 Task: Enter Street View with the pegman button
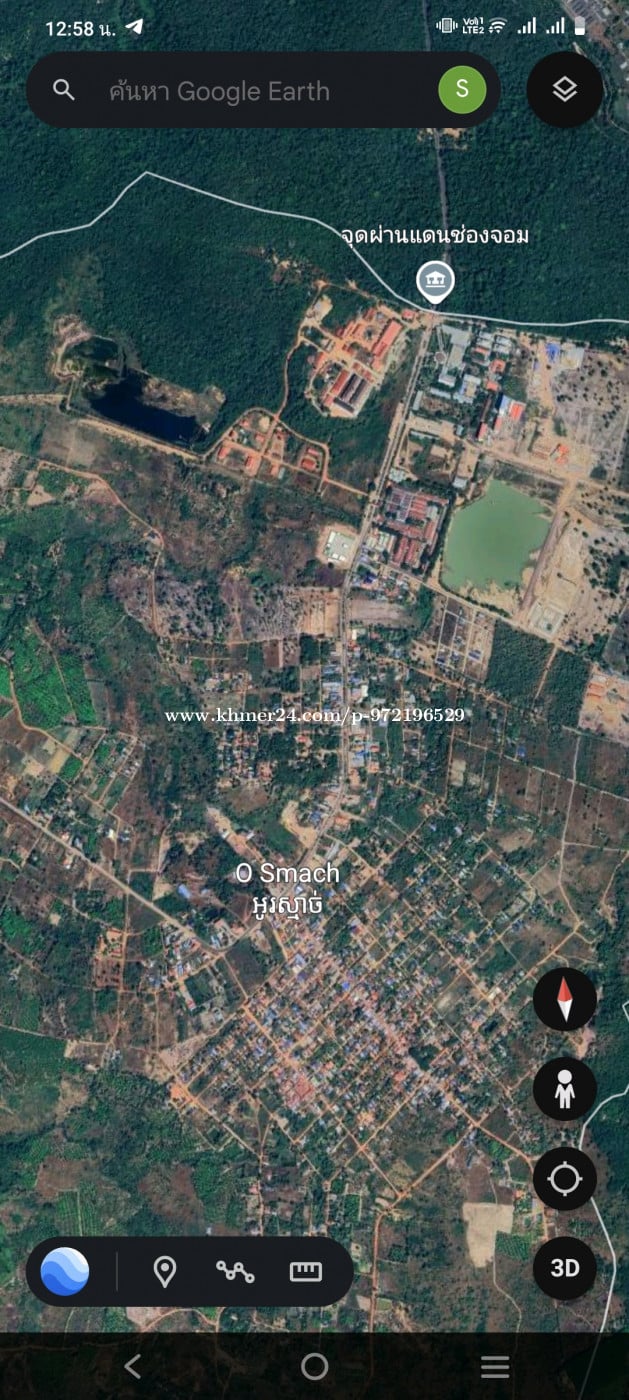[565, 1089]
